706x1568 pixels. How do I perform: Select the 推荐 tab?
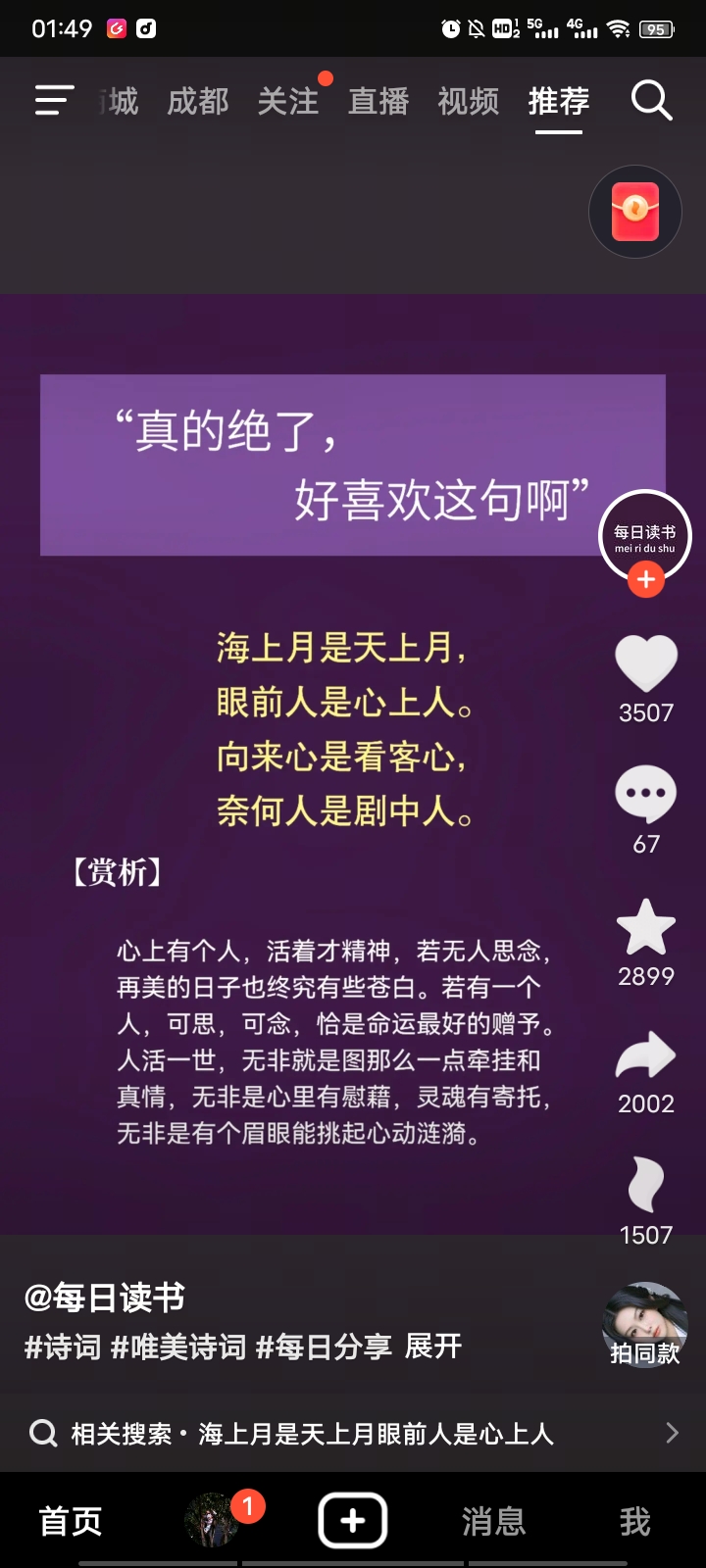coord(559,101)
